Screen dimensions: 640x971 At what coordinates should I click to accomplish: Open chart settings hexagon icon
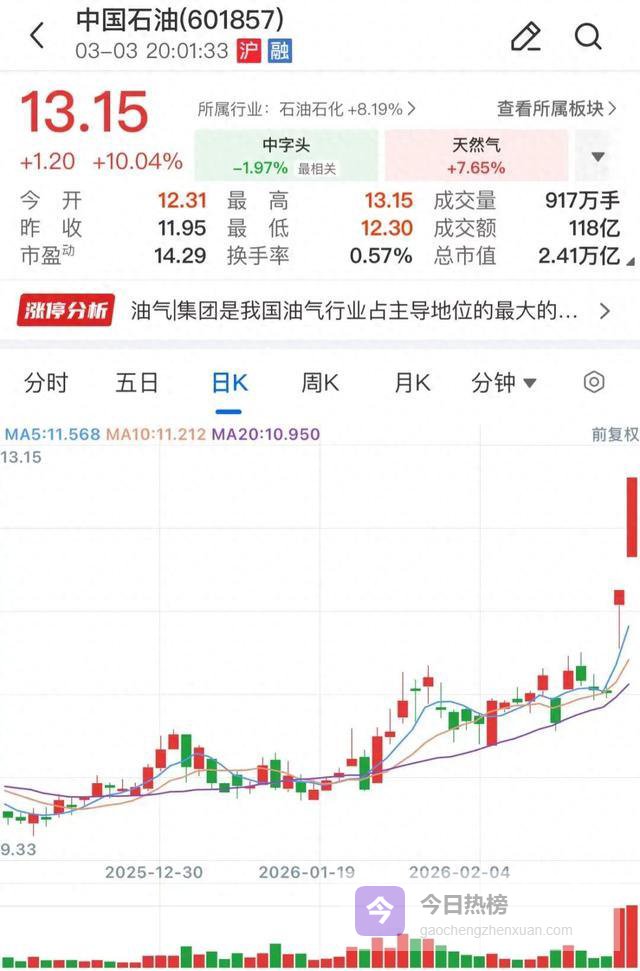594,382
